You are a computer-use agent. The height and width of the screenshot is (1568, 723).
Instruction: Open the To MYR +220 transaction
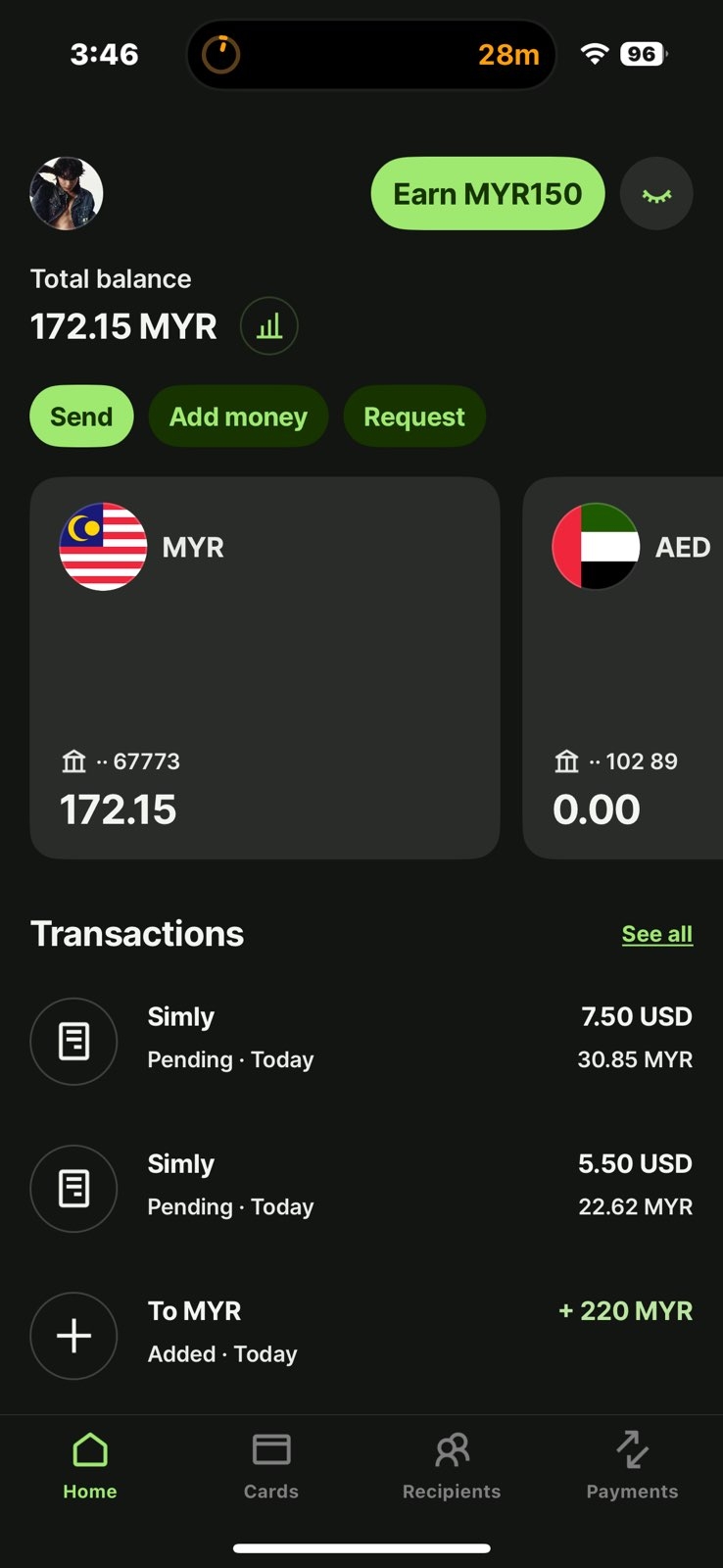[x=361, y=1333]
